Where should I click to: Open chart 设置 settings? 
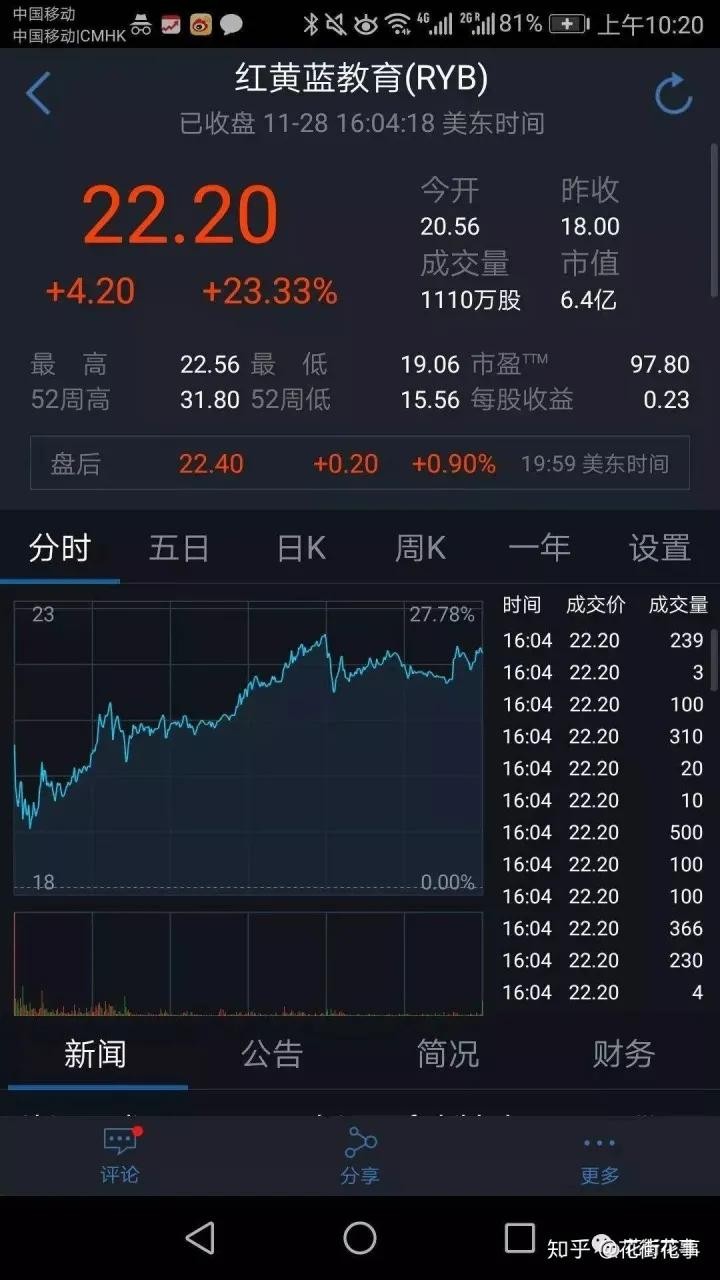tap(659, 548)
